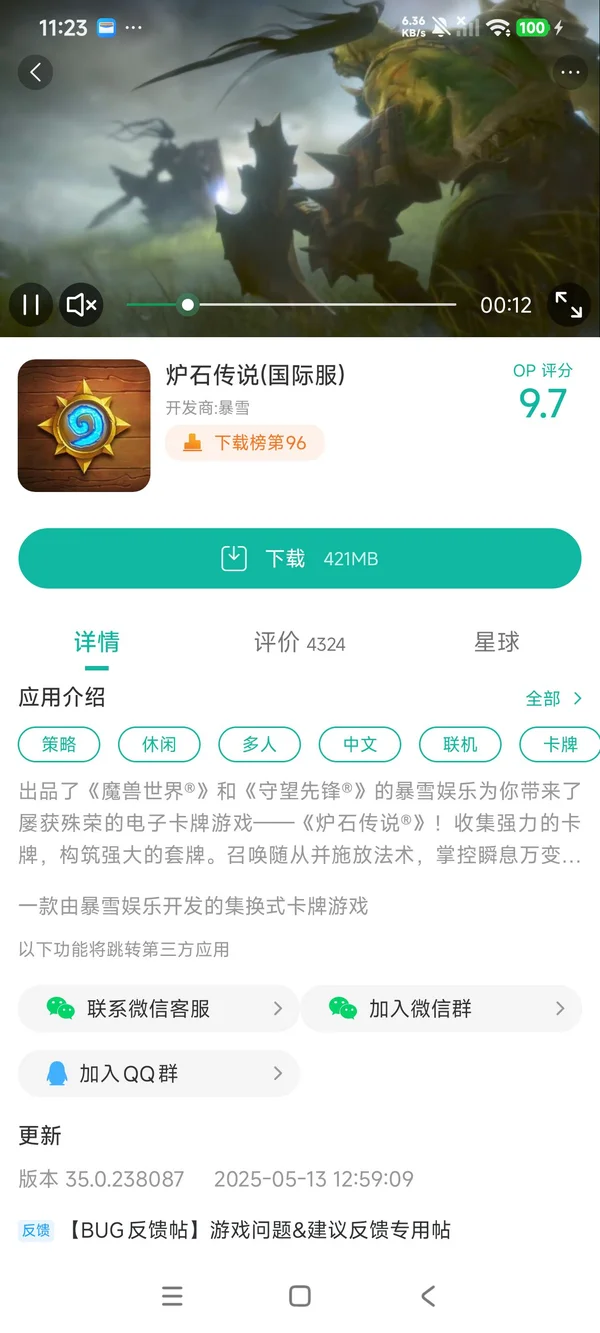Download the 421MB game
The width and height of the screenshot is (600, 1333).
(x=300, y=558)
